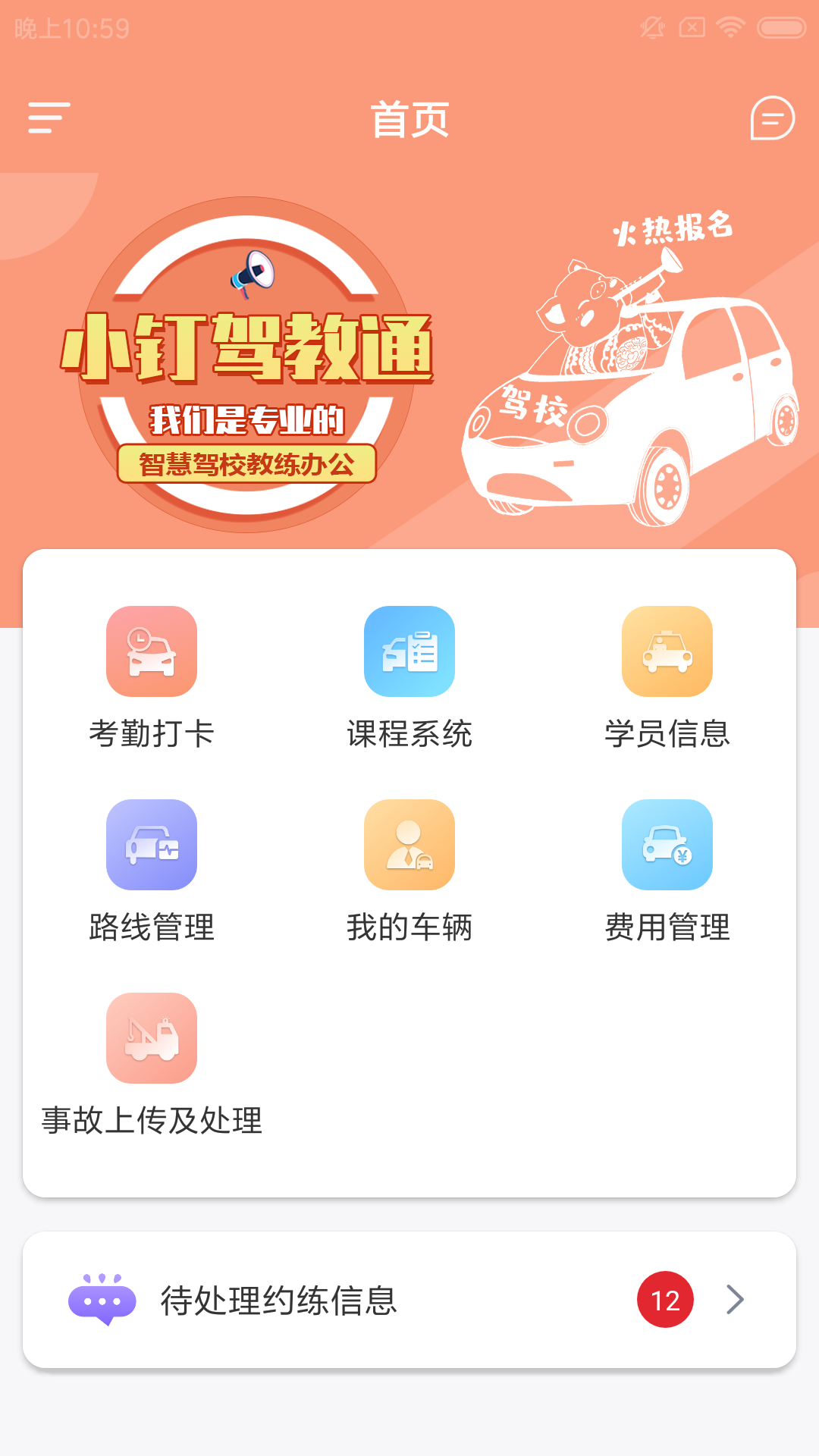Select the 课程系统 course system icon

[409, 652]
